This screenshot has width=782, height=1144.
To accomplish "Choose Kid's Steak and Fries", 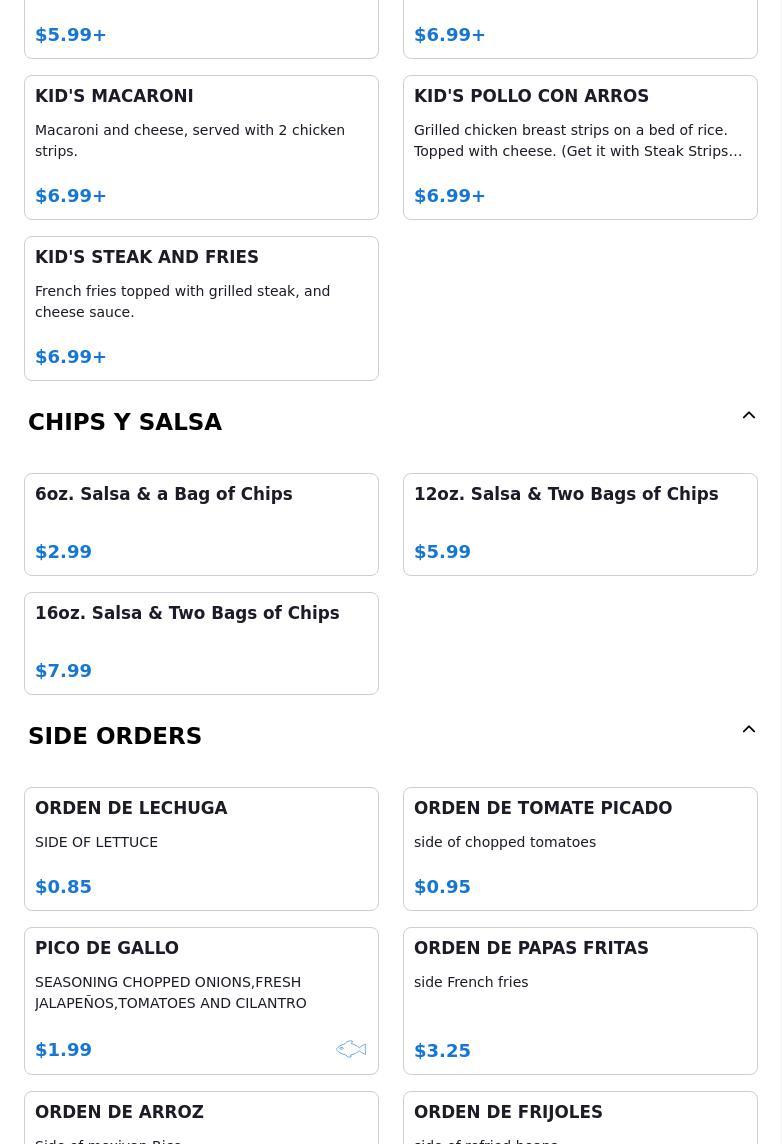I will tap(201, 308).
